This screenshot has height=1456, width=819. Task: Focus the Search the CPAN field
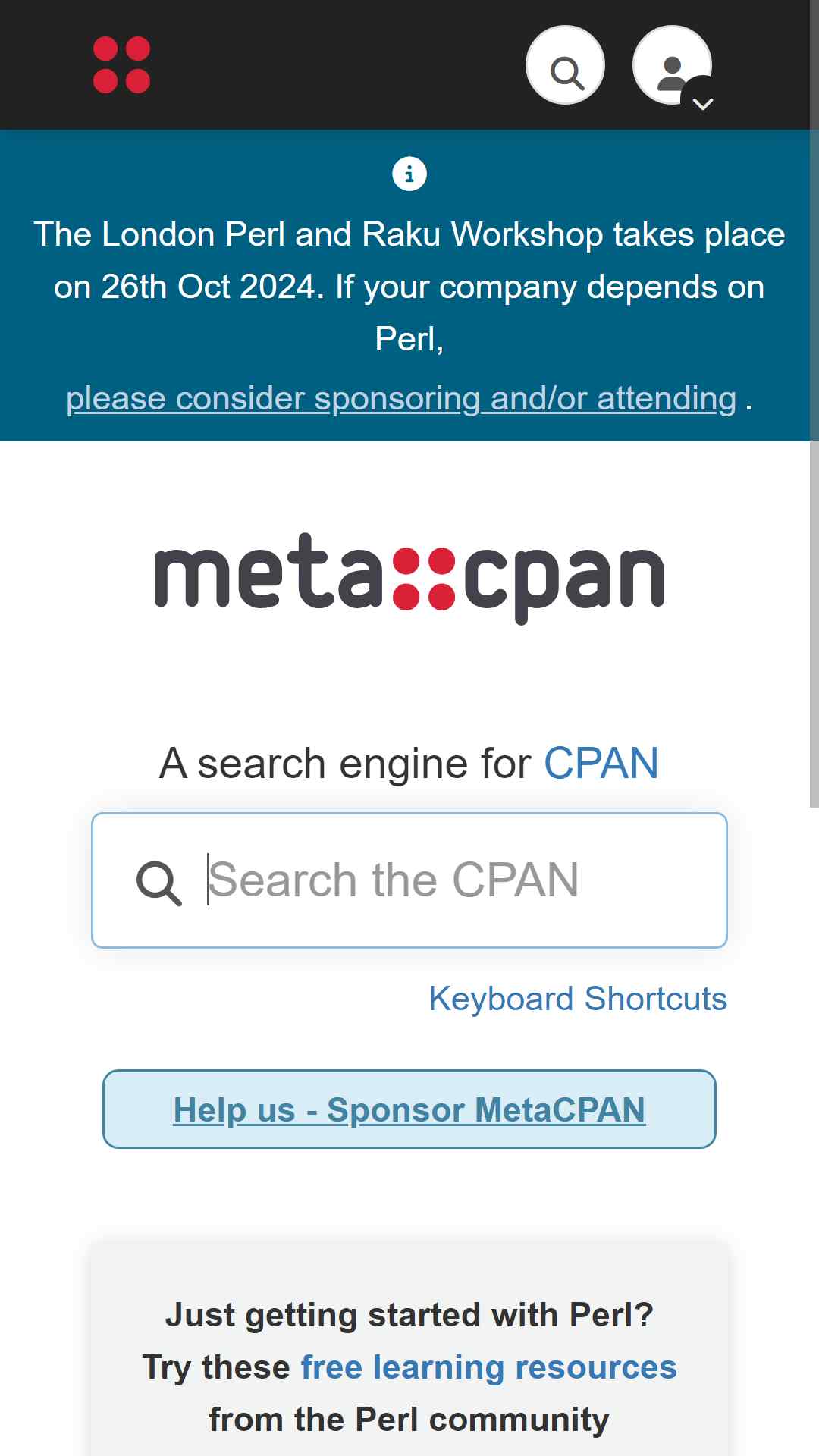click(409, 880)
